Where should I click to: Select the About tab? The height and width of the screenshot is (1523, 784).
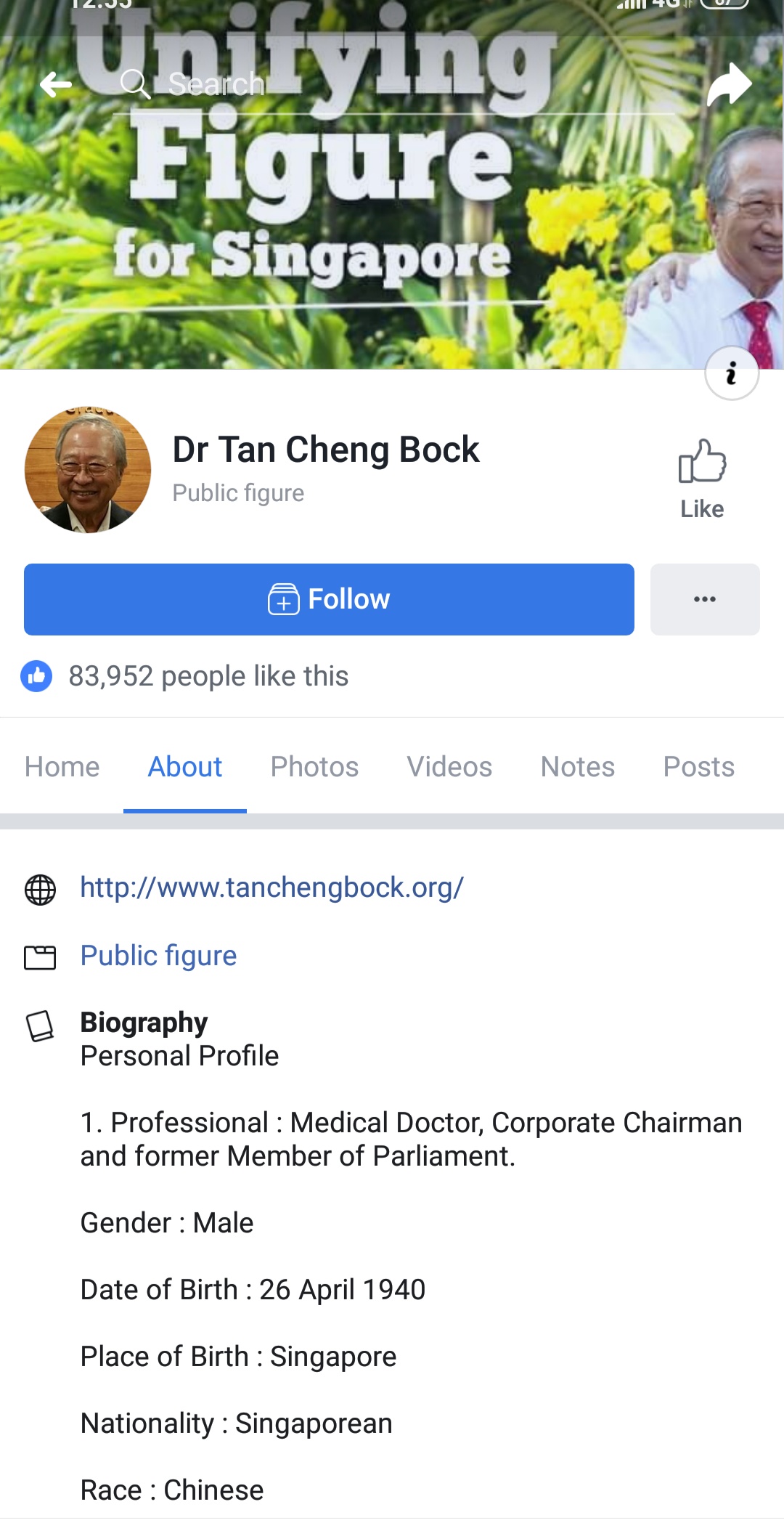pyautogui.click(x=185, y=767)
